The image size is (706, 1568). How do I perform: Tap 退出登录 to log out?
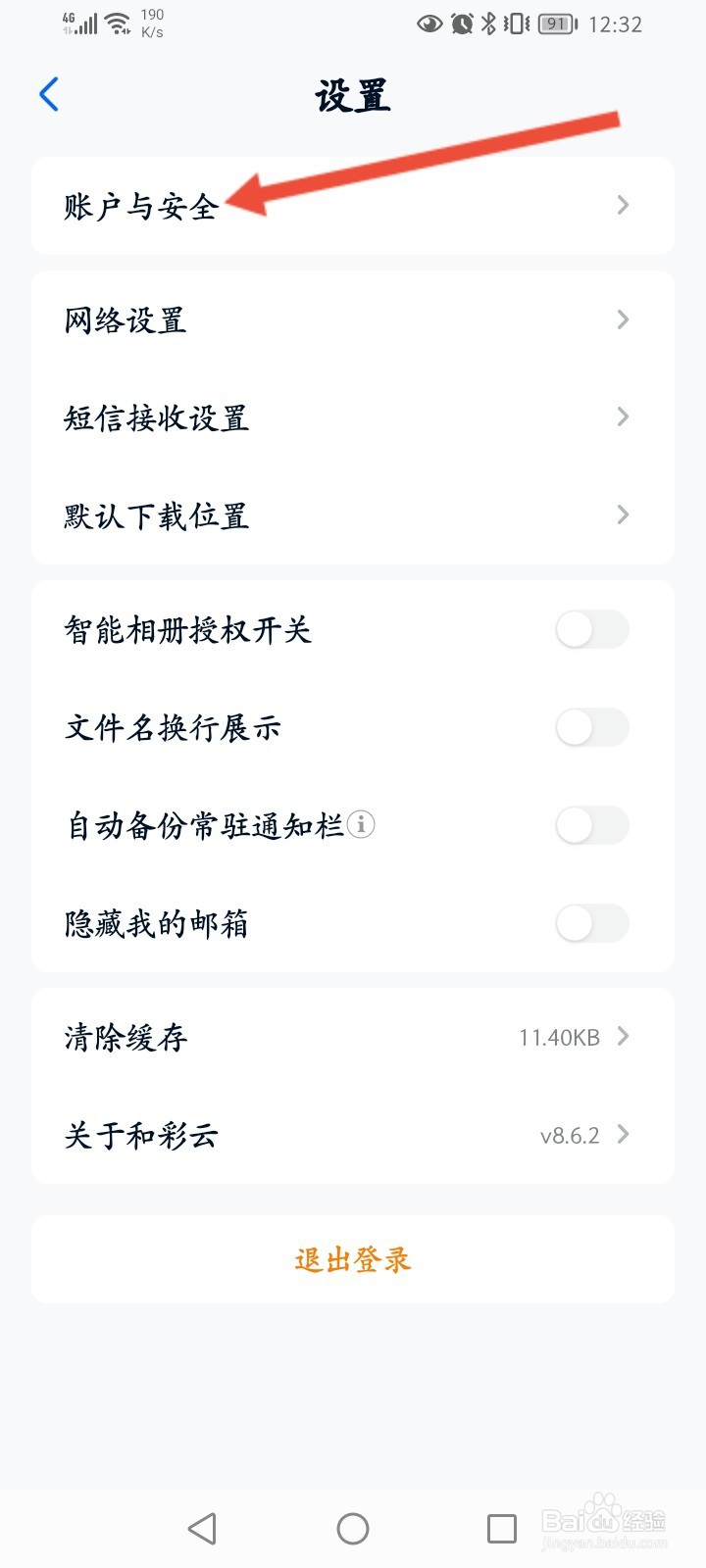click(x=352, y=1260)
